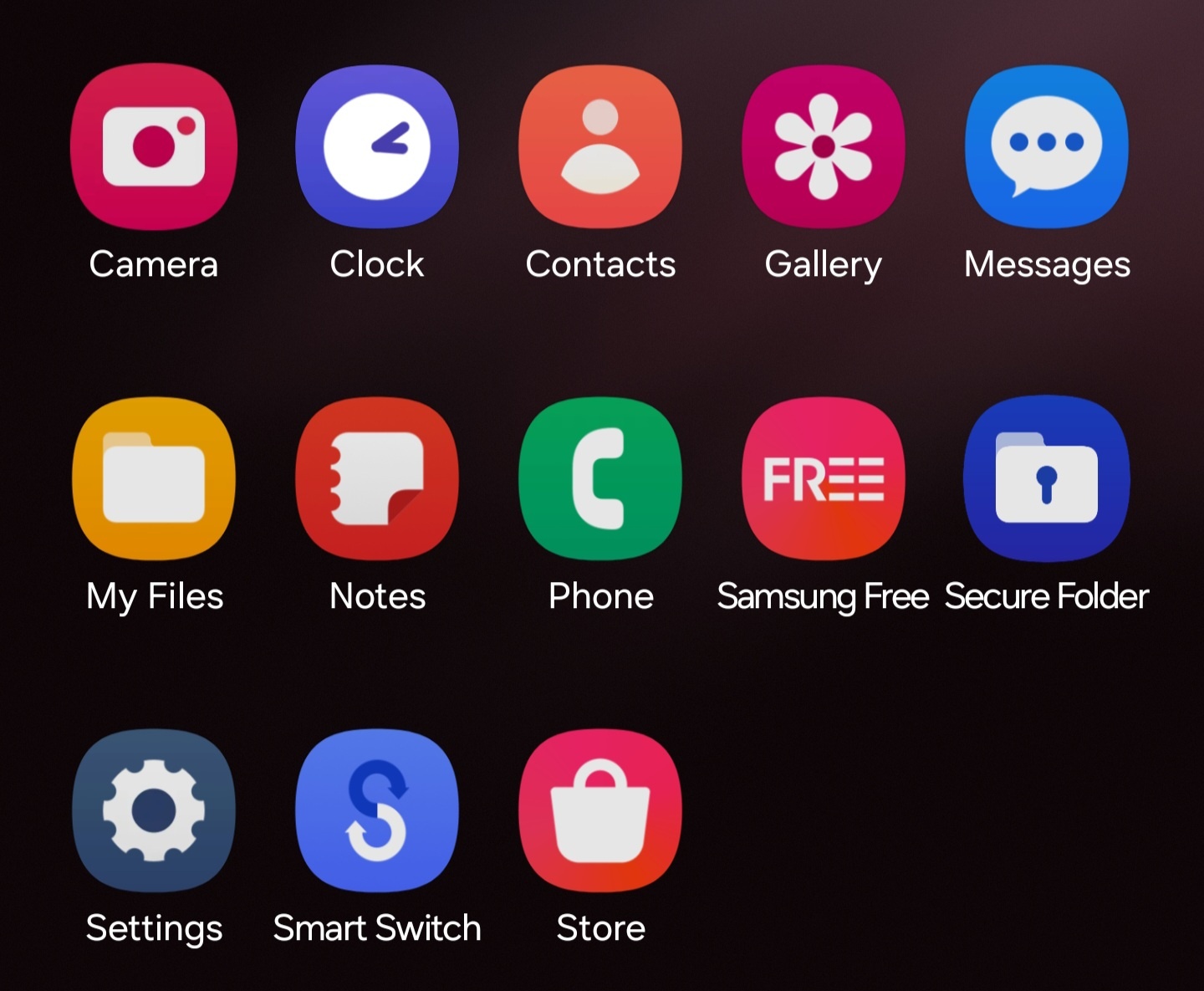
Task: Launch Samsung Free
Action: tap(824, 478)
